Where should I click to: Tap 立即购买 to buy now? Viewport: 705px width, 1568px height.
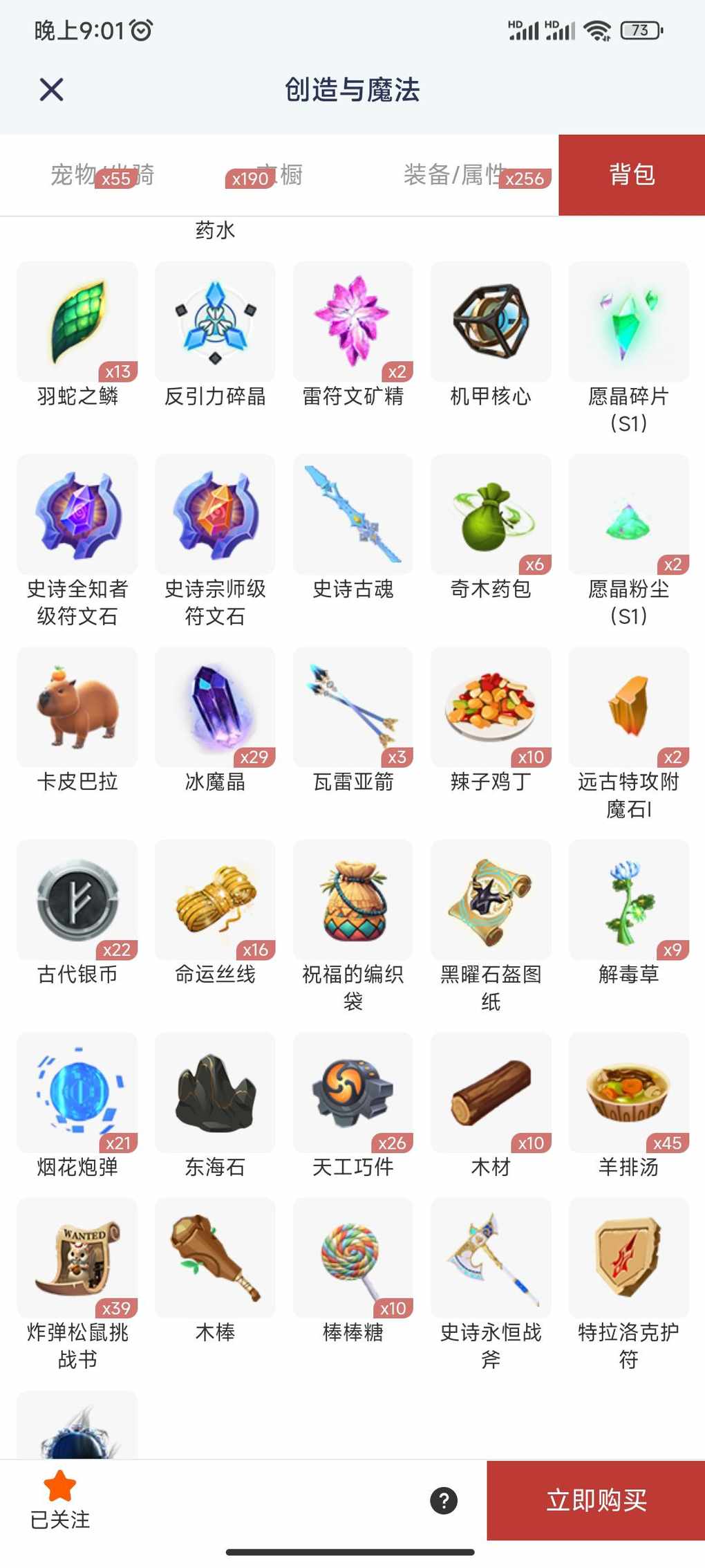click(x=596, y=1500)
